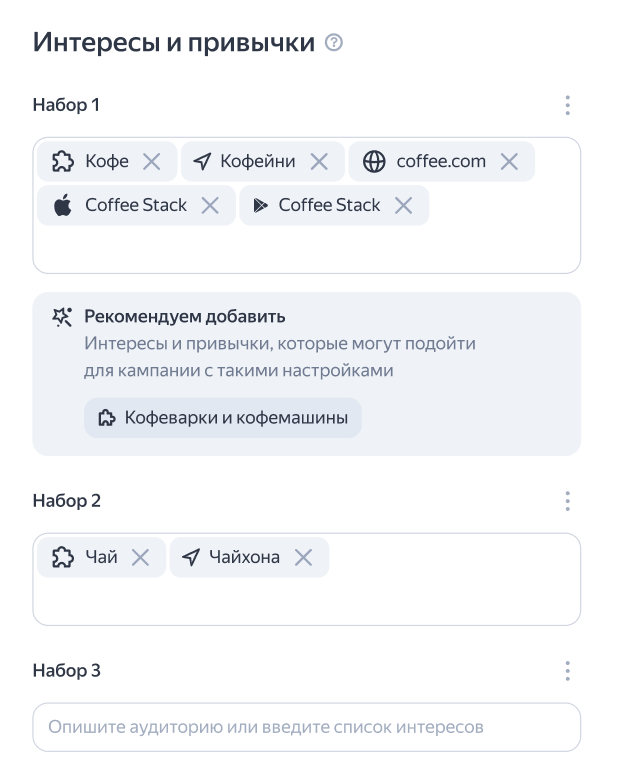Open the help icon next to Интересы и привычки

tap(334, 43)
